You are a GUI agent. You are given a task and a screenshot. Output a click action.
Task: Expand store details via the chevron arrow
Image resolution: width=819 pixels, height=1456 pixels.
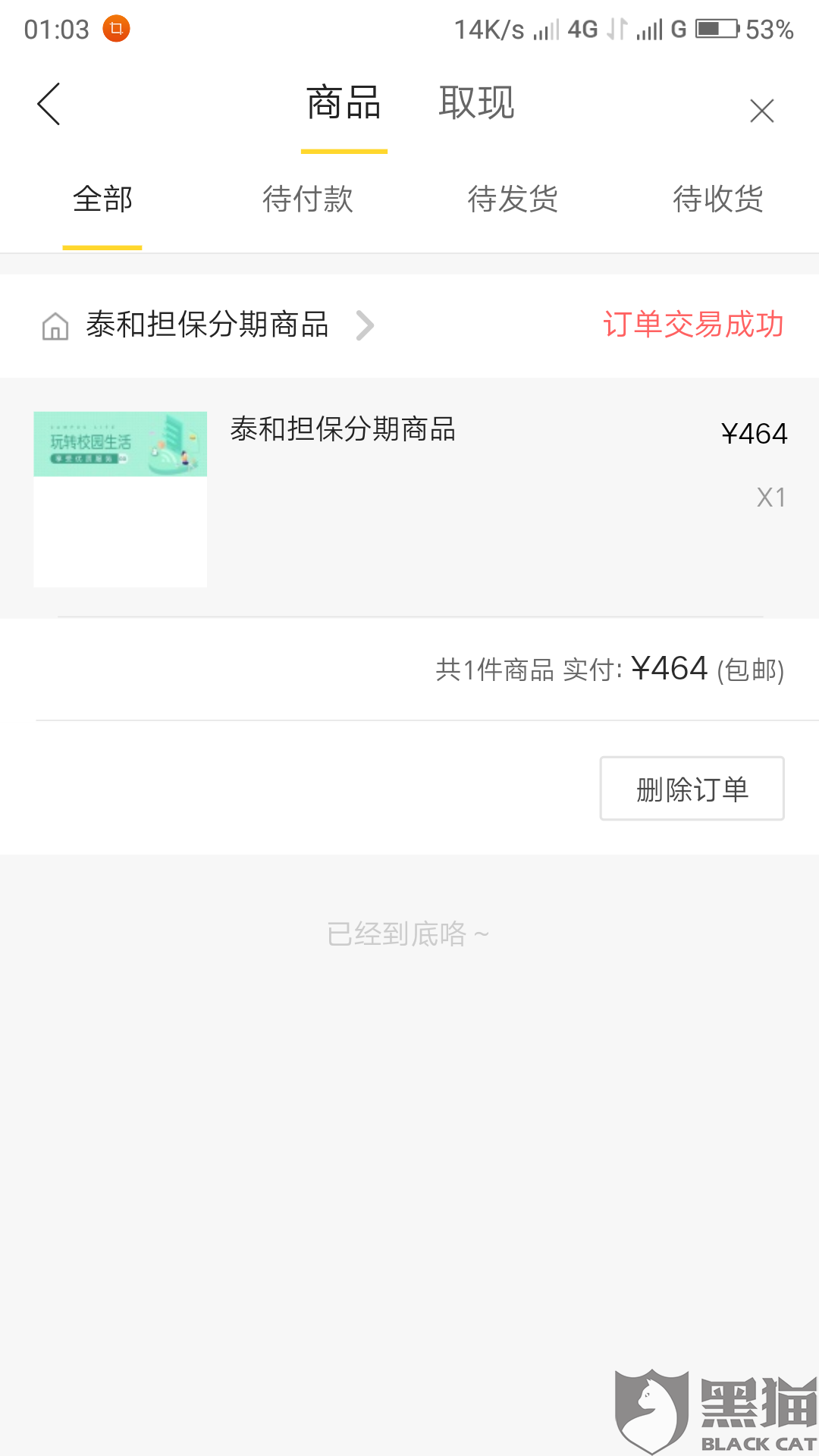click(366, 325)
